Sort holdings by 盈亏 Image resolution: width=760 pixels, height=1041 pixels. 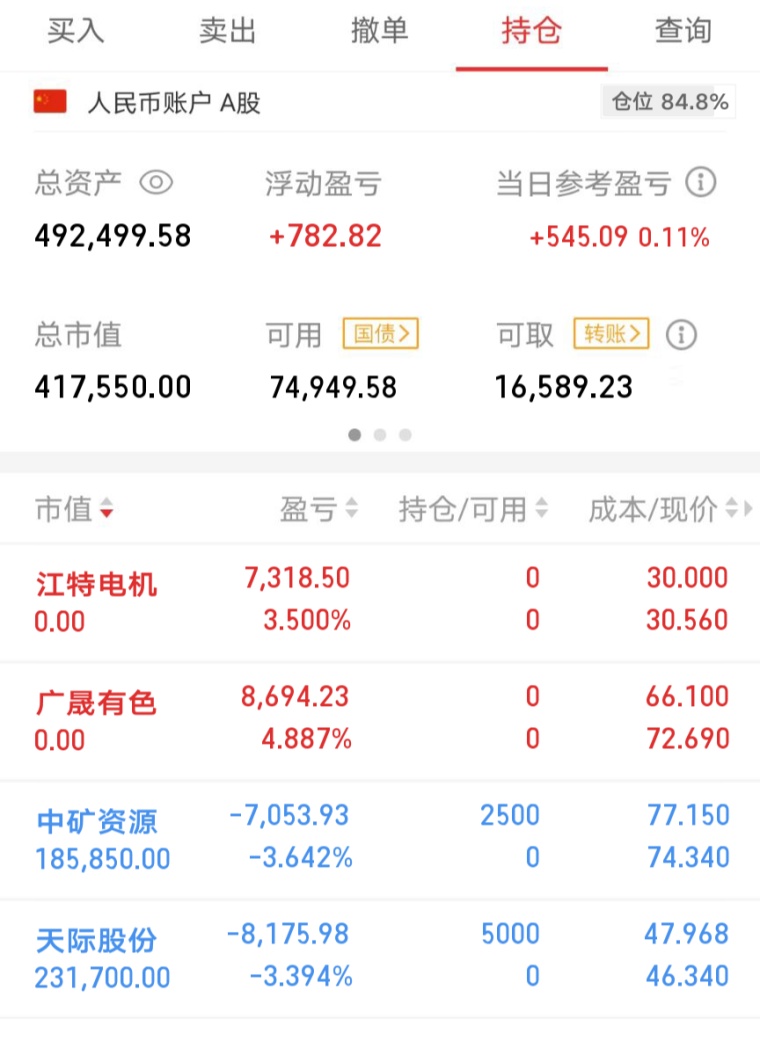click(318, 510)
